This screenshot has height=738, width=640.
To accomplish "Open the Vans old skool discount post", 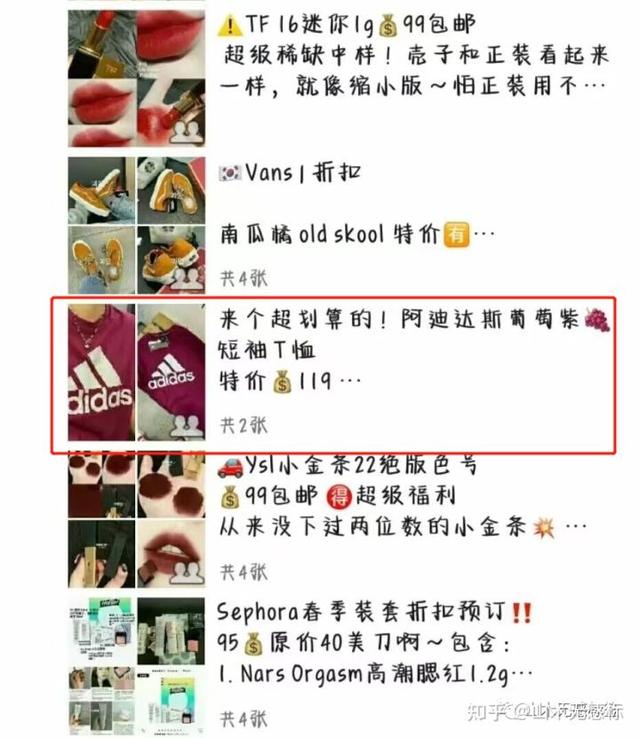I will pos(400,205).
